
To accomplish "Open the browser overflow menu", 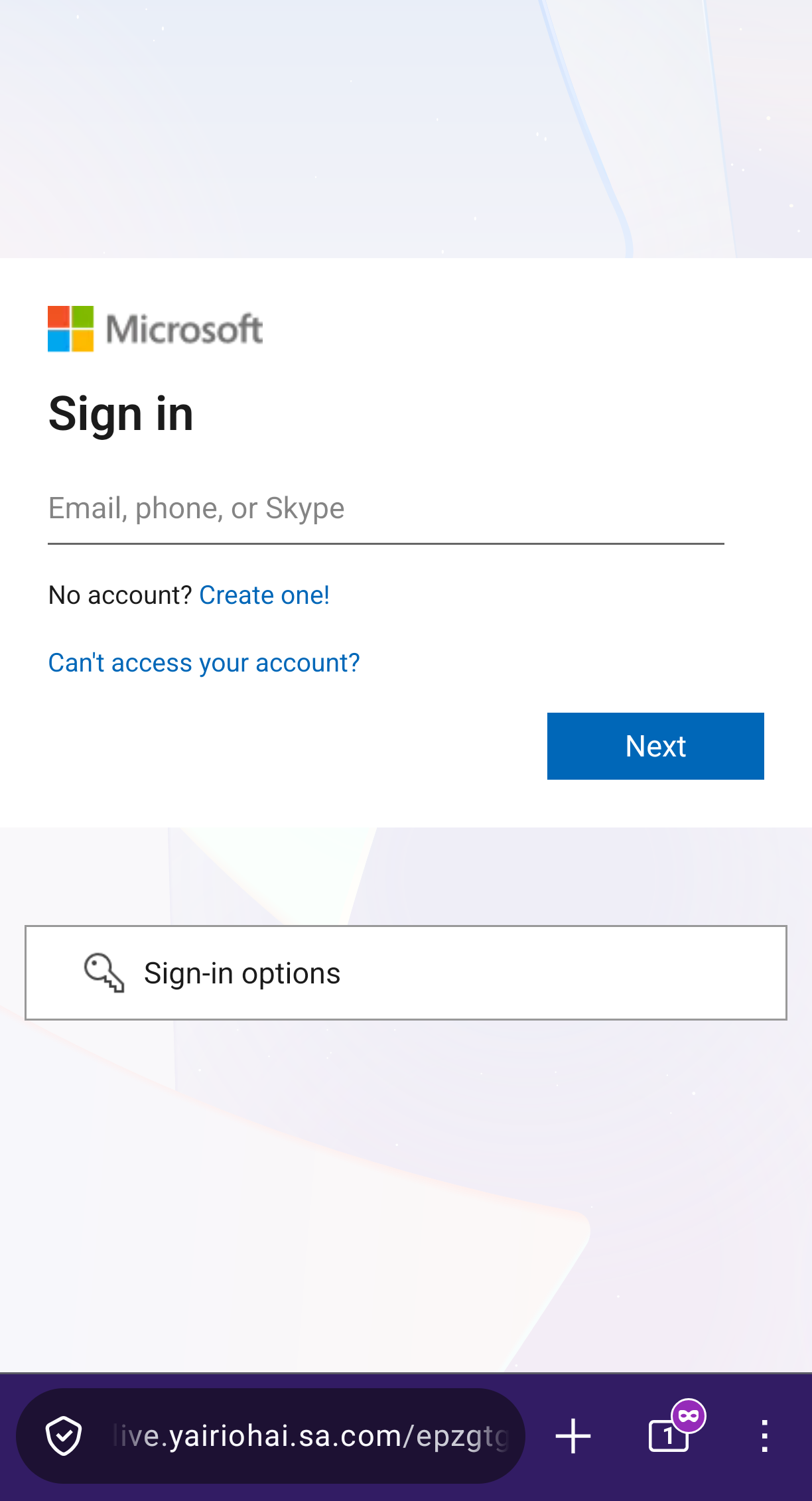I will coord(764,1436).
